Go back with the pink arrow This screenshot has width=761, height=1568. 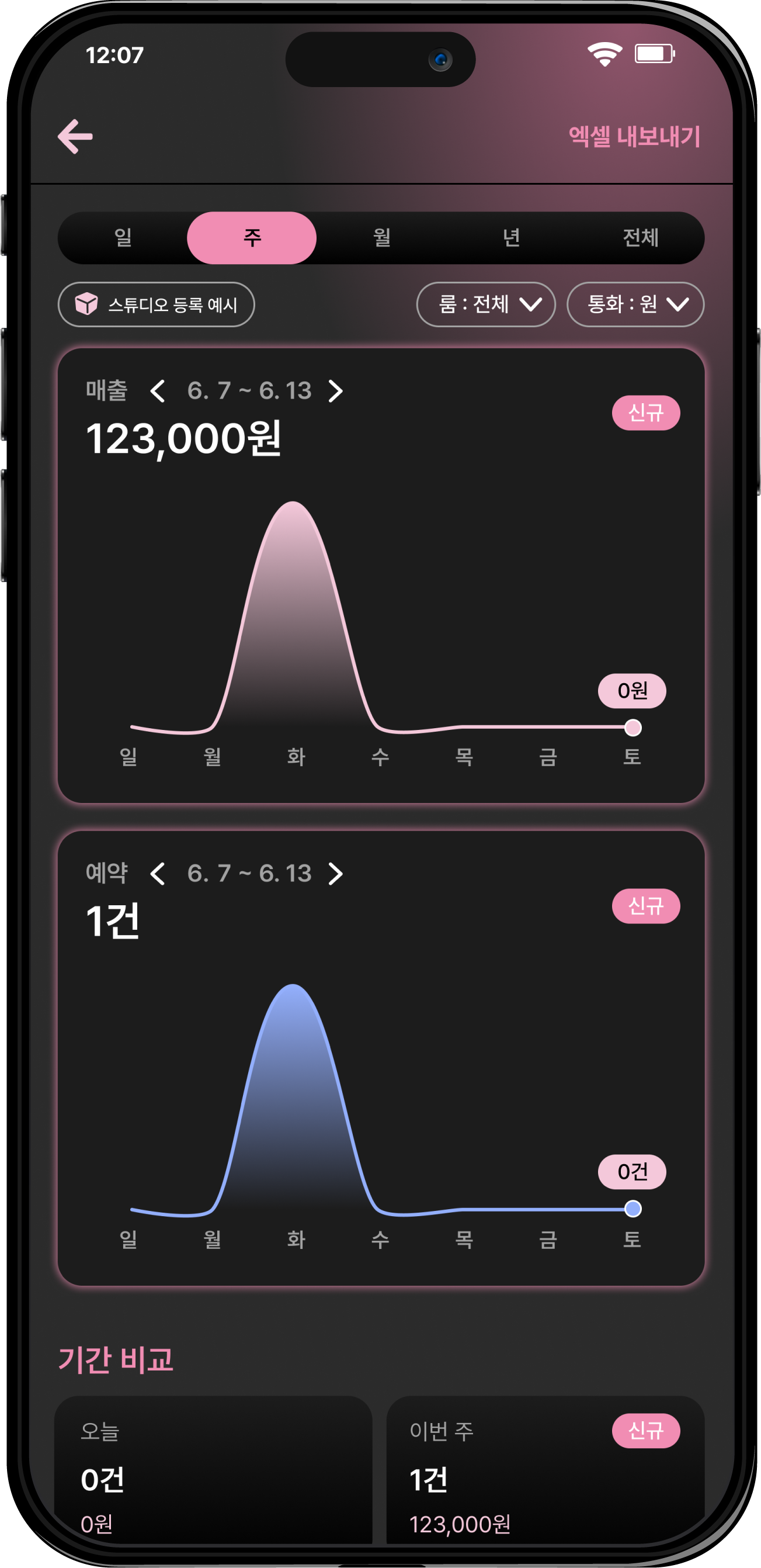(x=75, y=136)
